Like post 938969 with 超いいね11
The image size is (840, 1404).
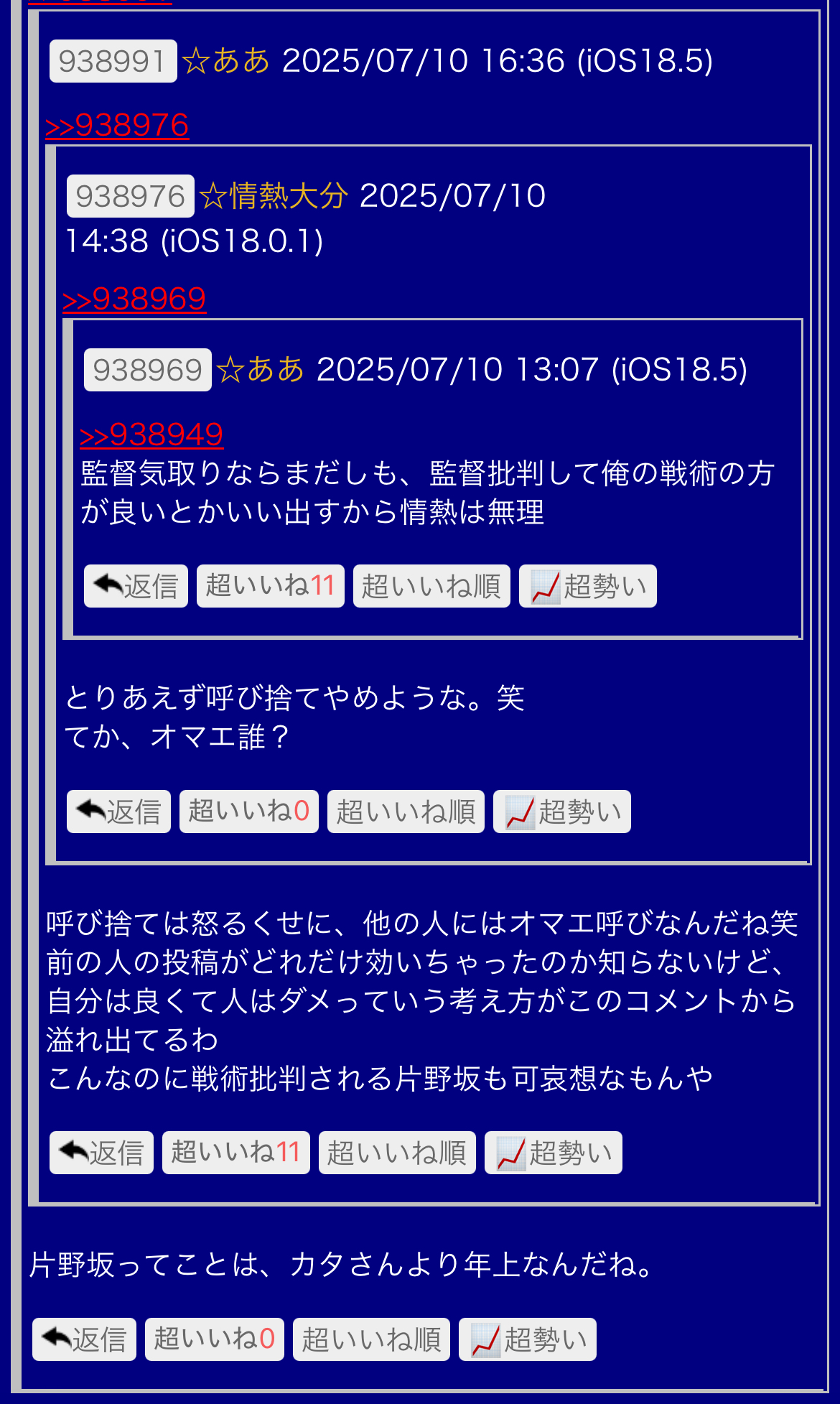click(271, 586)
